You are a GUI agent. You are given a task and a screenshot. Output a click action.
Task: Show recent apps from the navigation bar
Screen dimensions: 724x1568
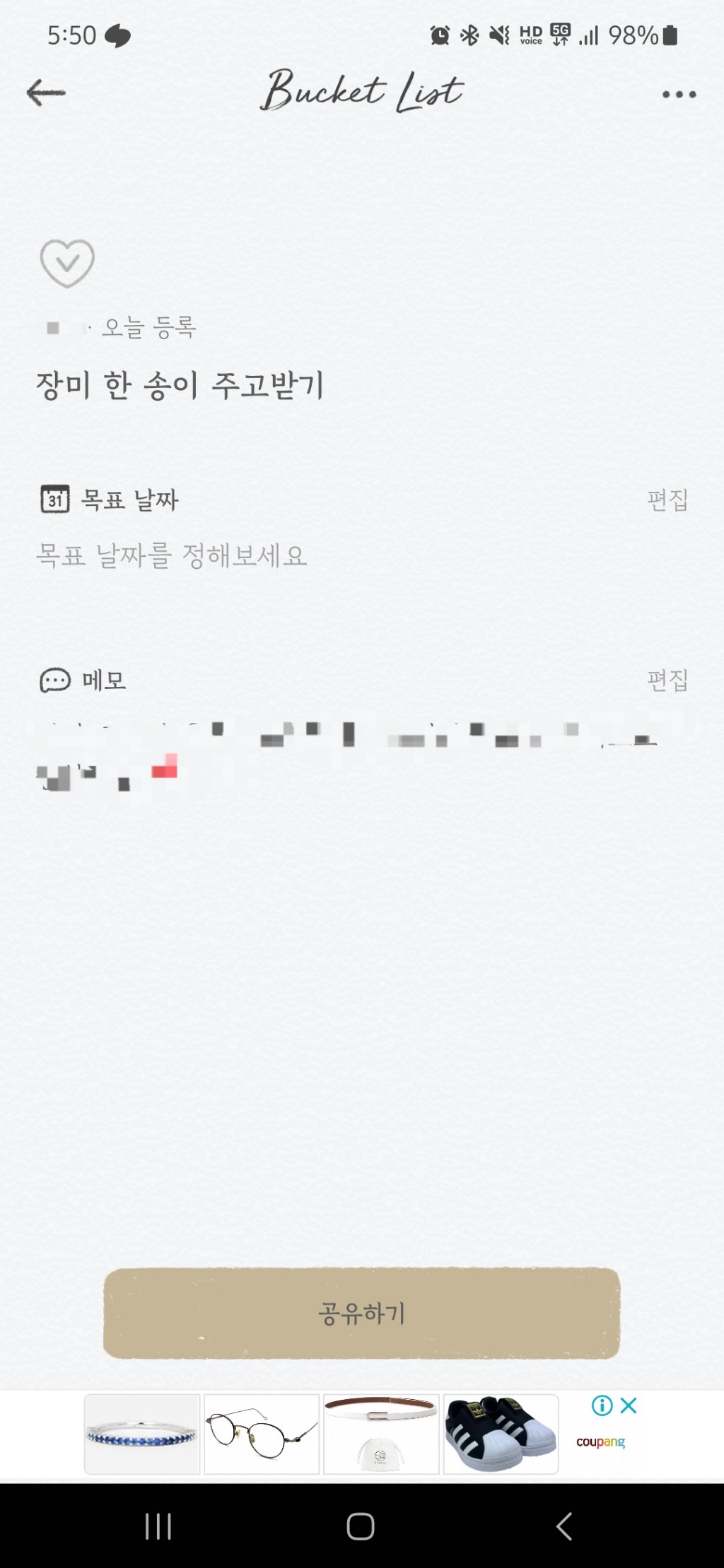pos(158,1526)
